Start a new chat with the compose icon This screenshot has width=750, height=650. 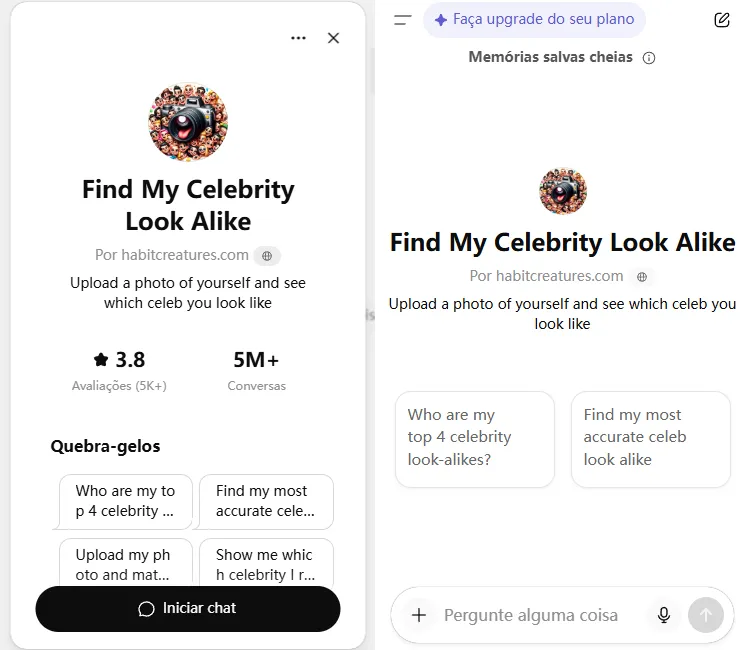tap(722, 20)
